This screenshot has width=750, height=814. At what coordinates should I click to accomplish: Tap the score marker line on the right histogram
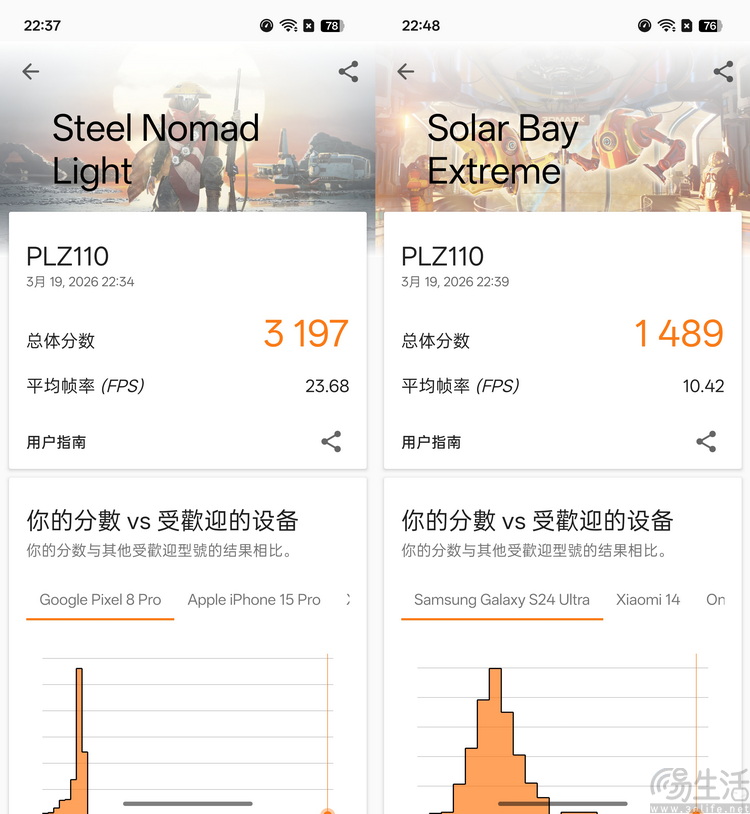pos(696,730)
